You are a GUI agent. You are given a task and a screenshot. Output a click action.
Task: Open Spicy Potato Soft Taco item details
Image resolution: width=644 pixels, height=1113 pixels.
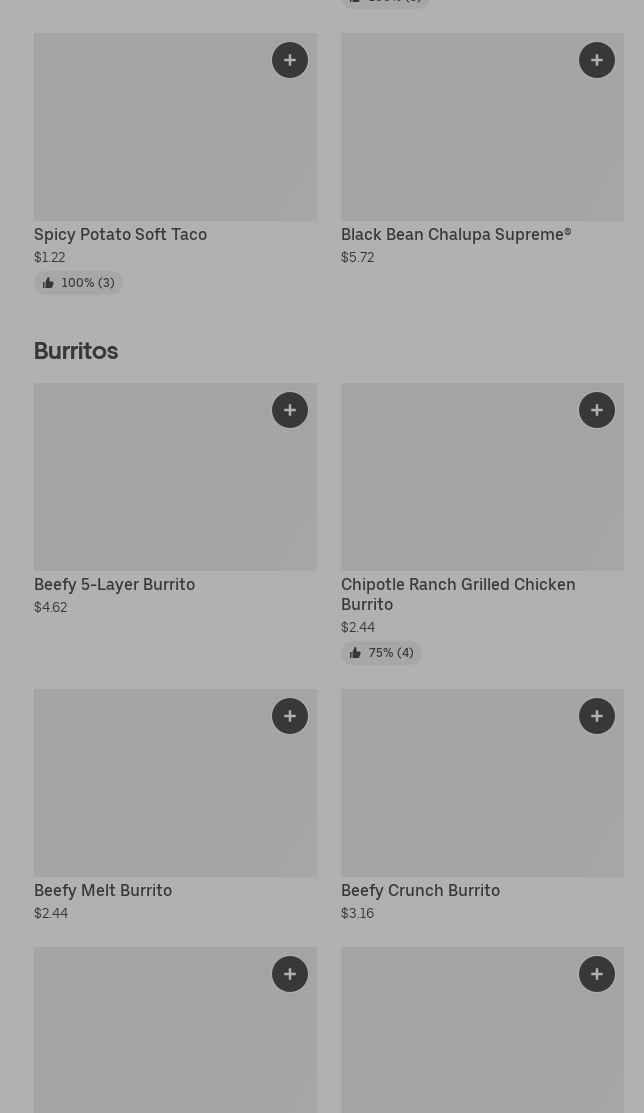click(x=175, y=163)
